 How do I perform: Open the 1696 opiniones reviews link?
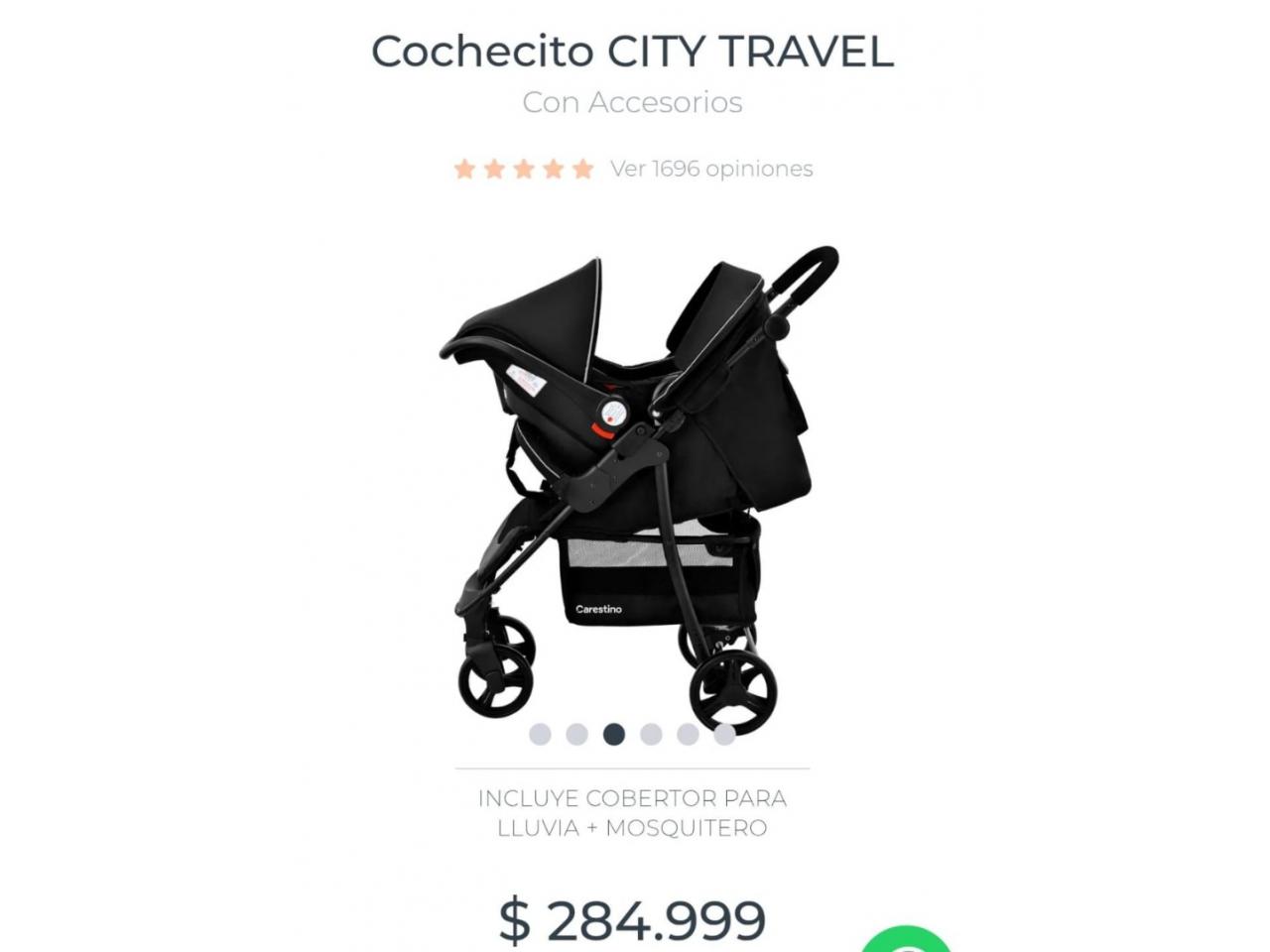(x=710, y=169)
